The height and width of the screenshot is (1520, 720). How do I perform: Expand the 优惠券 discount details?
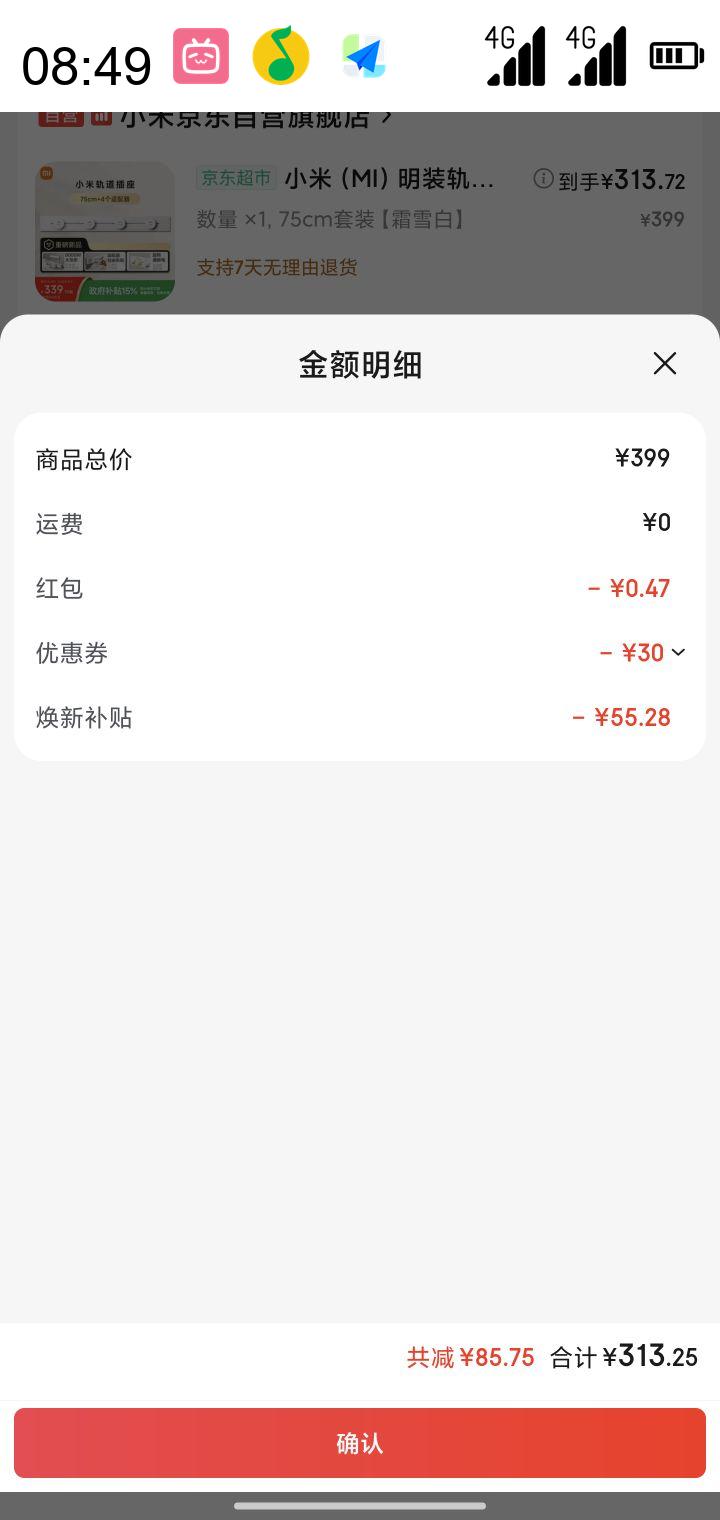pos(678,653)
